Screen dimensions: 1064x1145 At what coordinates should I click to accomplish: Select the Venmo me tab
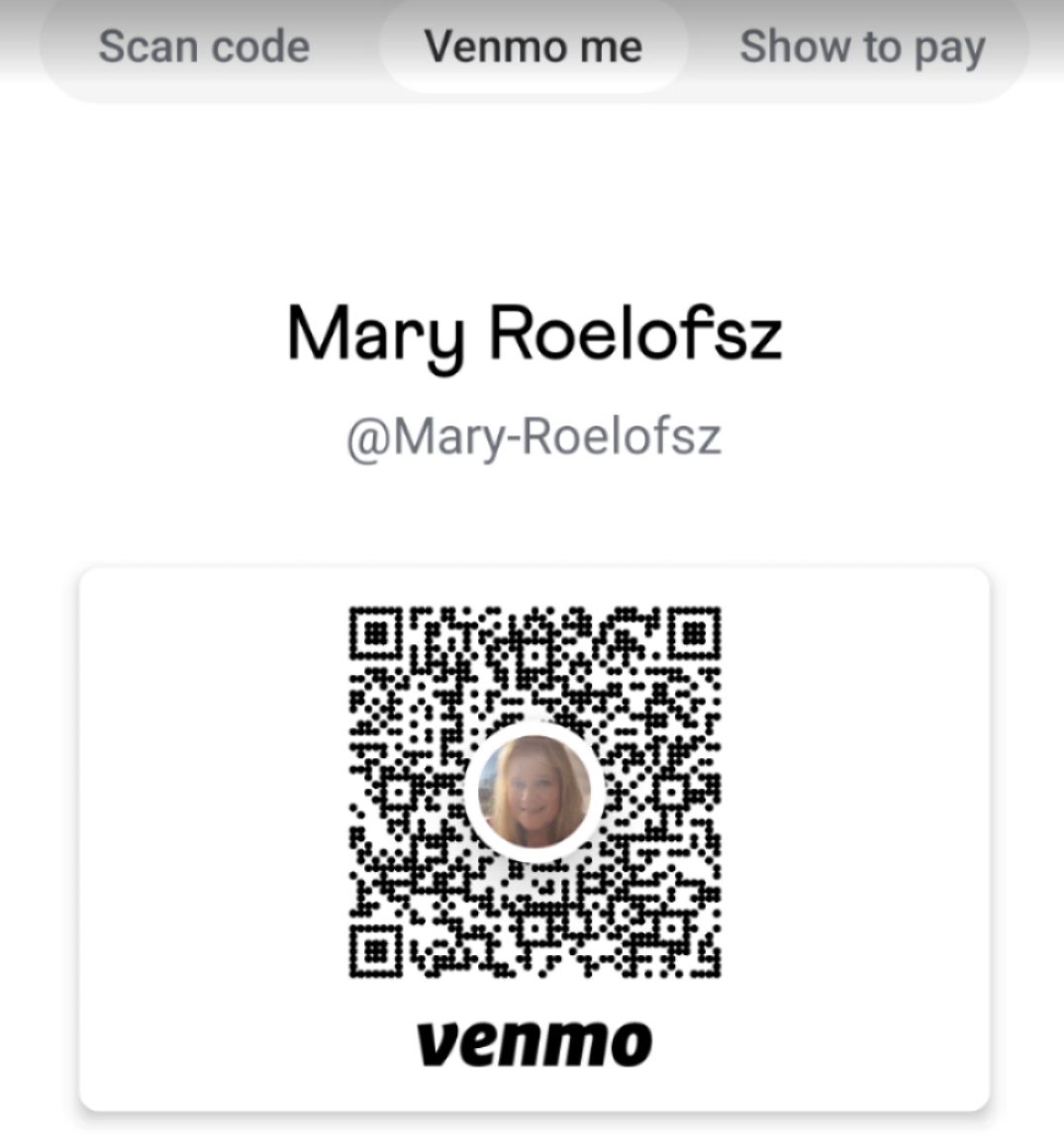pos(532,48)
